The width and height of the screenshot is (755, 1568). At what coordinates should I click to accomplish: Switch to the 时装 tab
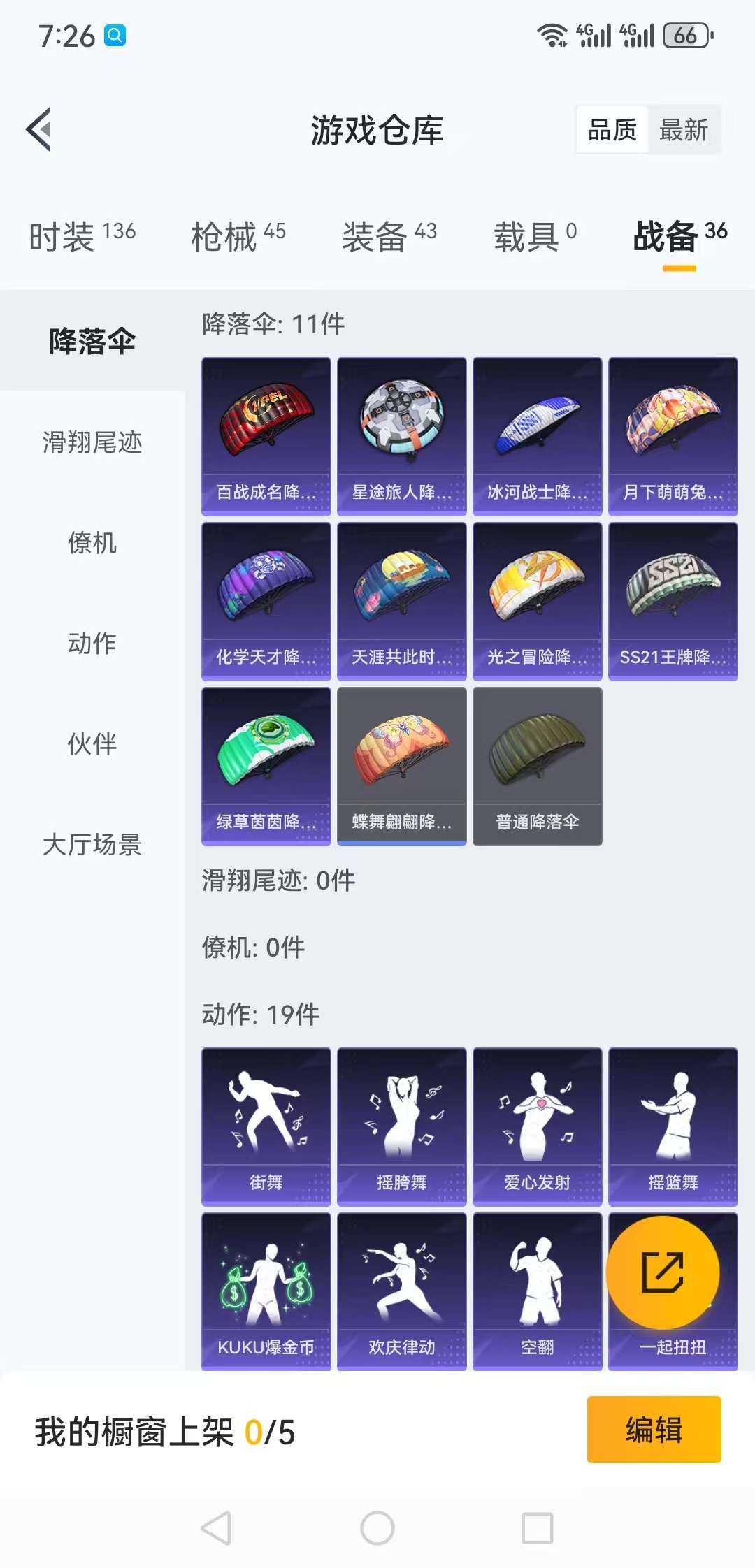coord(82,236)
